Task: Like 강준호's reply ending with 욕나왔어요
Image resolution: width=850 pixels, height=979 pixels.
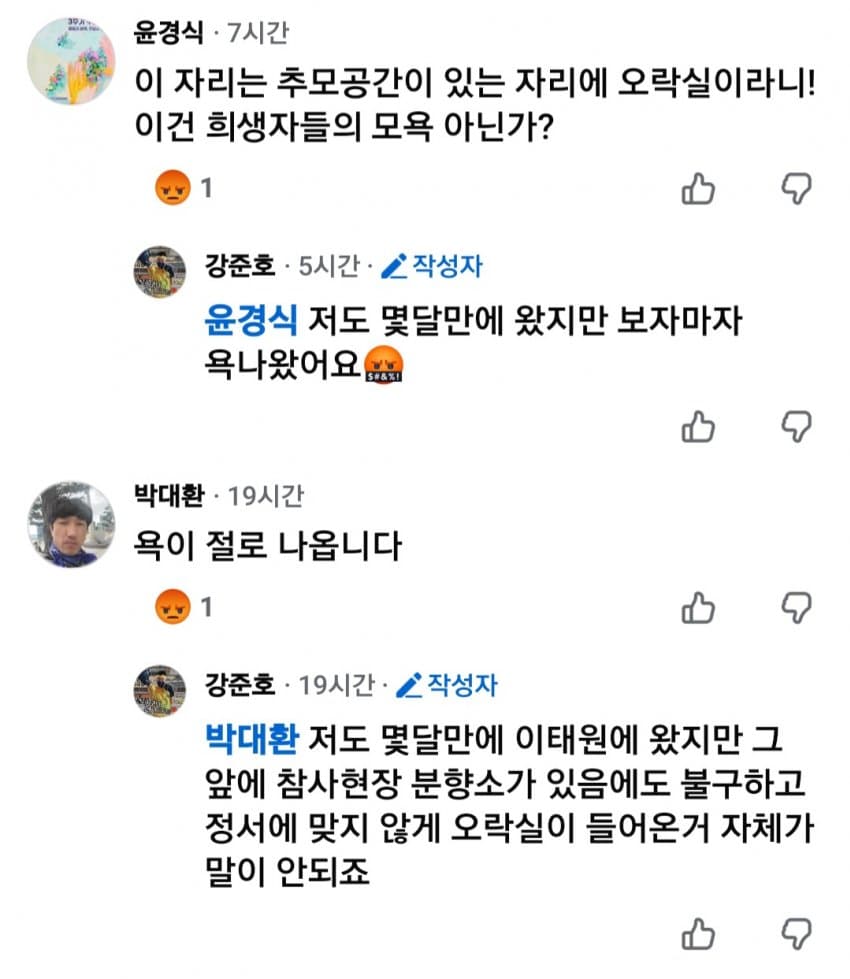Action: coord(698,426)
